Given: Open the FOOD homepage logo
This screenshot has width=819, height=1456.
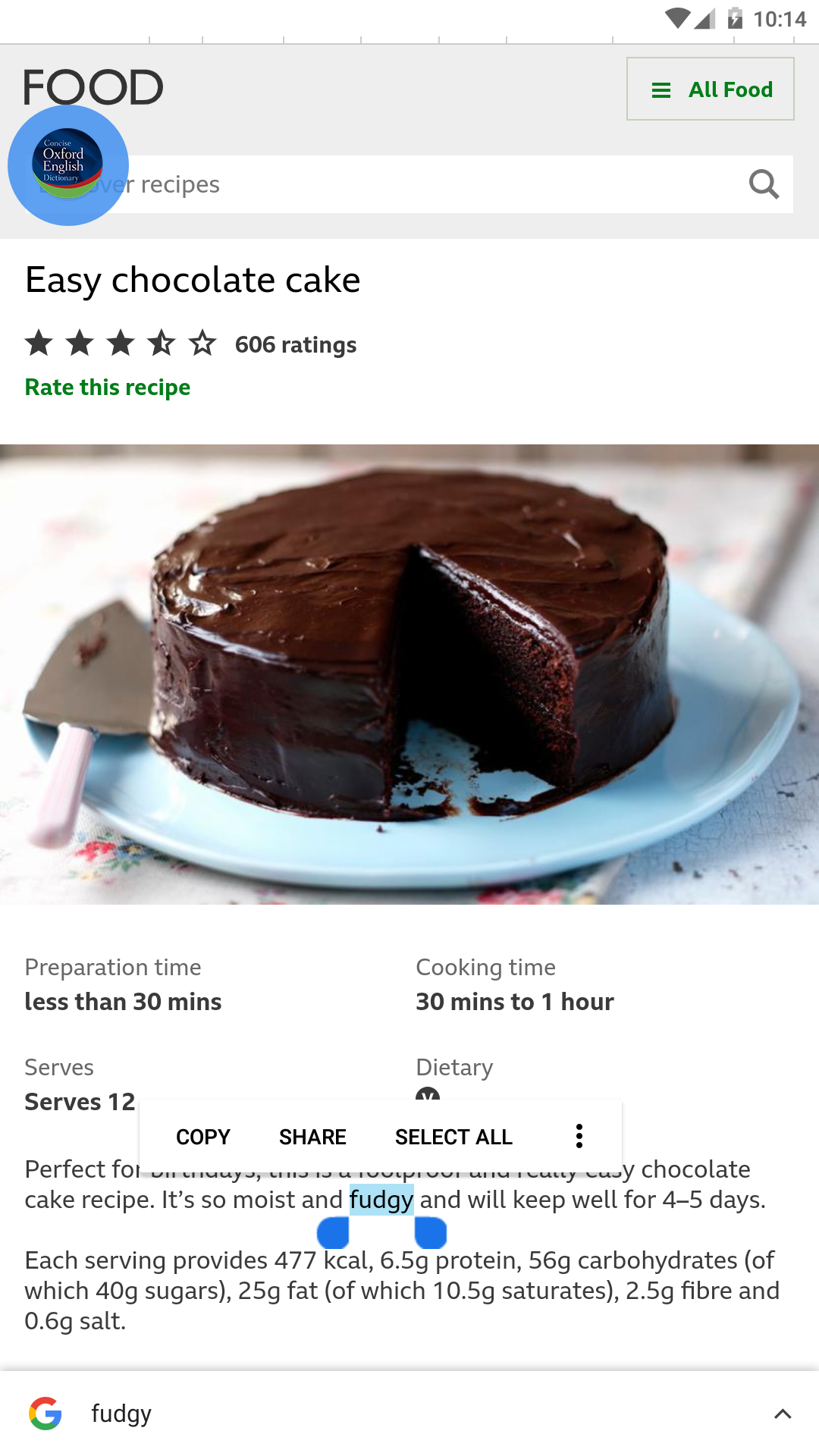Looking at the screenshot, I should click(x=93, y=86).
